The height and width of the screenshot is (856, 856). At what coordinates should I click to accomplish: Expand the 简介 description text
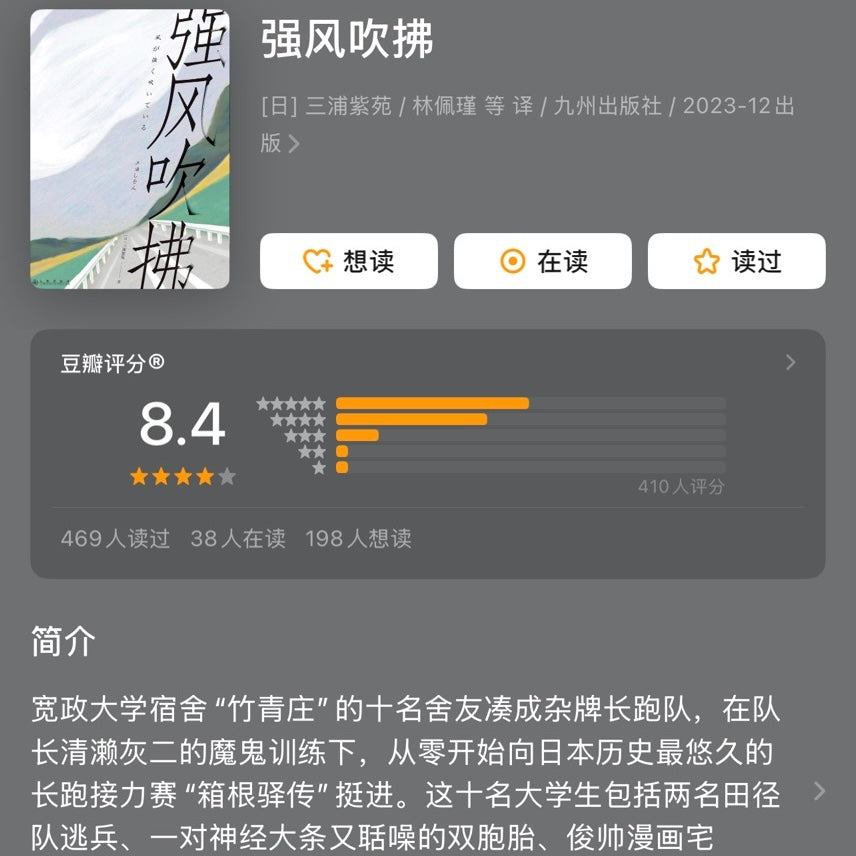tap(819, 791)
